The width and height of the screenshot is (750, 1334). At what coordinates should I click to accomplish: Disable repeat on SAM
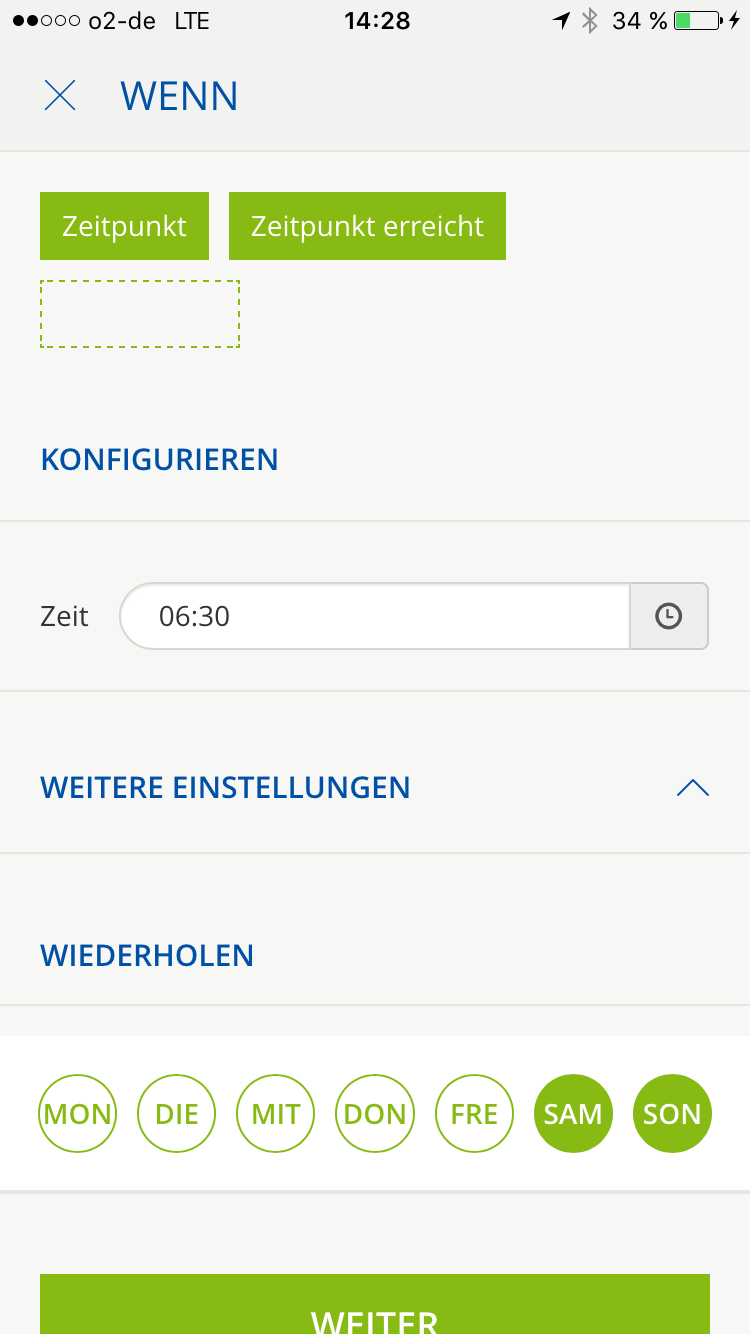pos(573,1113)
